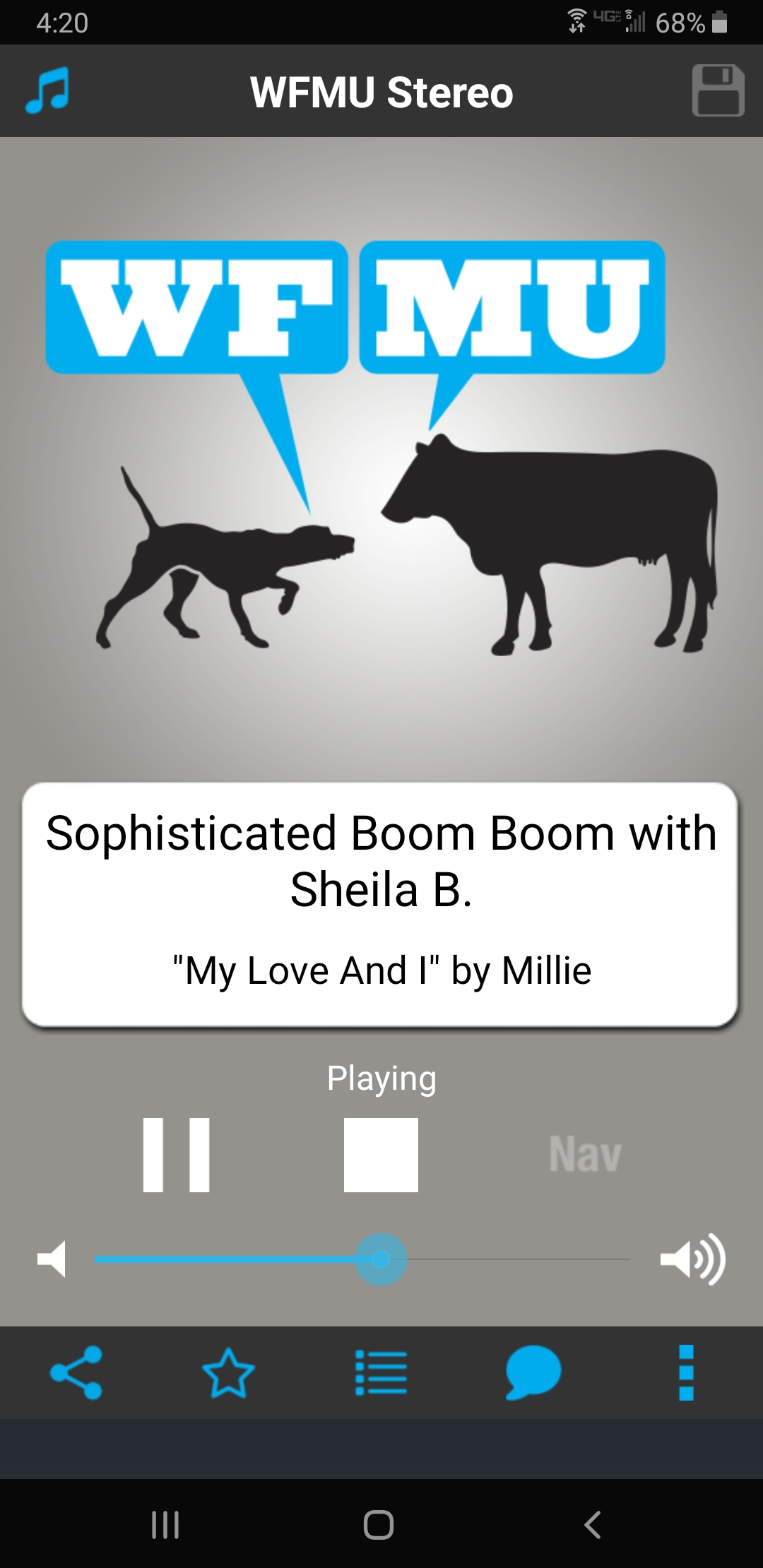Tap the save disk icon
The width and height of the screenshot is (763, 1568).
coord(718,90)
